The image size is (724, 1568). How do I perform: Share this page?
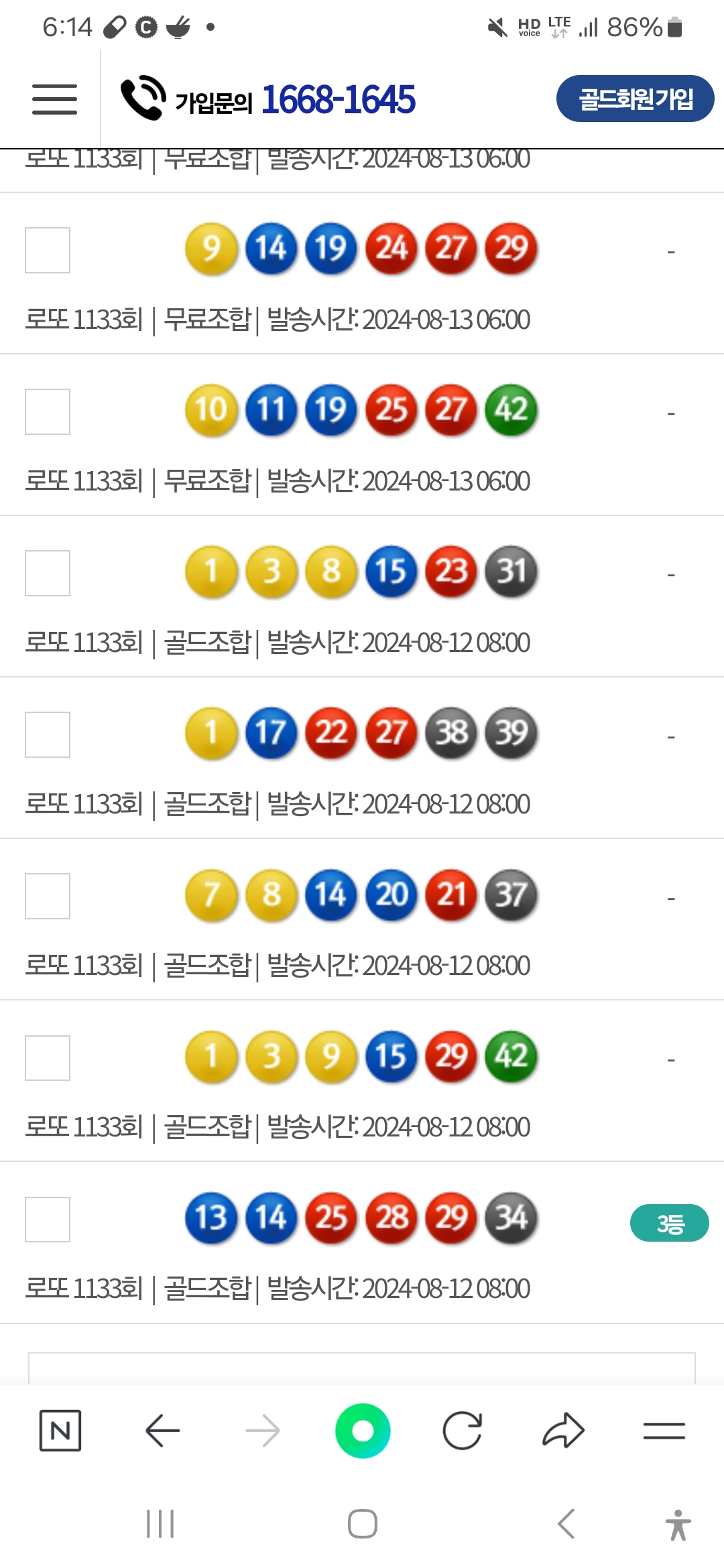click(563, 1431)
